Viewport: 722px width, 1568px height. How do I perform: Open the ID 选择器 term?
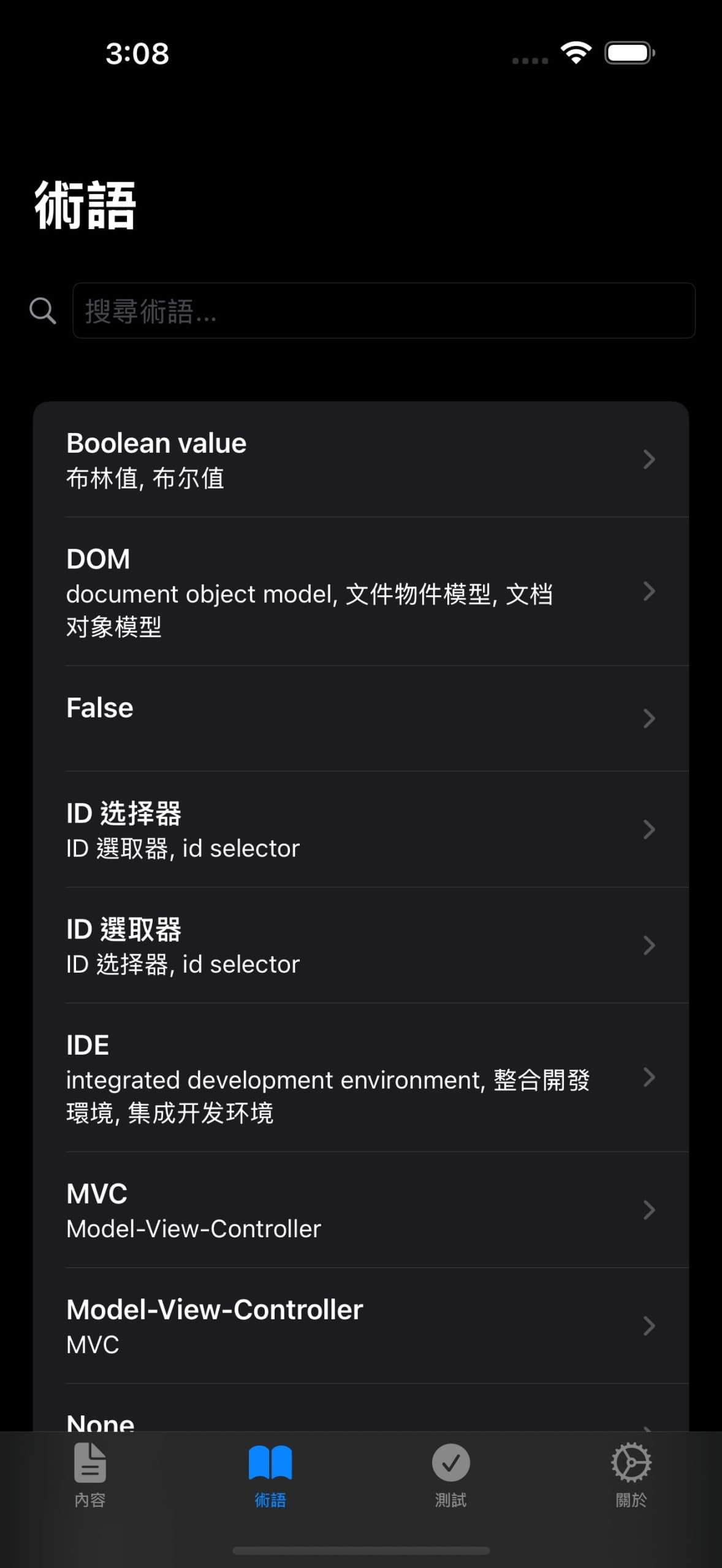(x=362, y=830)
